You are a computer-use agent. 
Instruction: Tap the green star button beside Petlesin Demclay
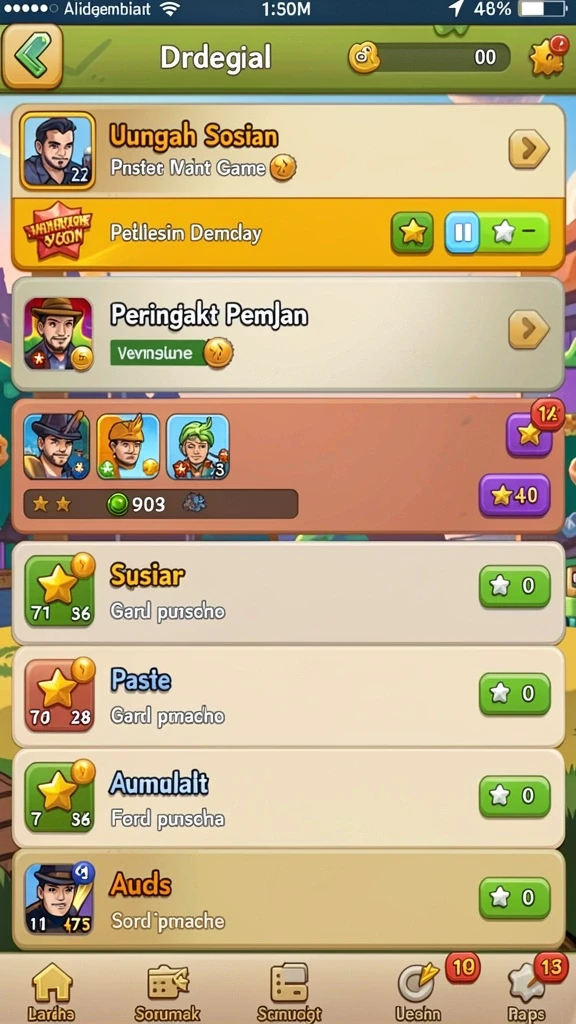(x=412, y=232)
